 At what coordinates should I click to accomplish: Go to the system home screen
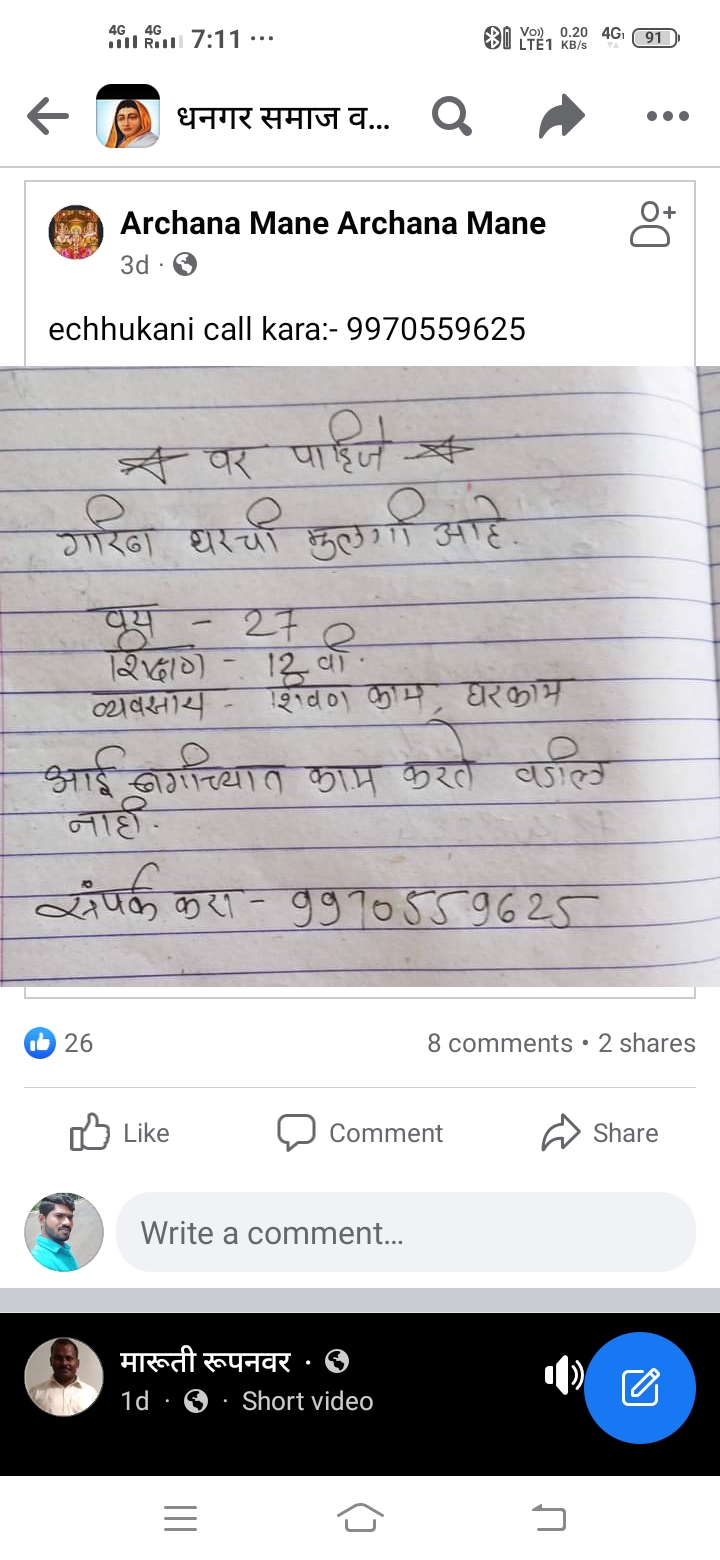[x=360, y=1519]
